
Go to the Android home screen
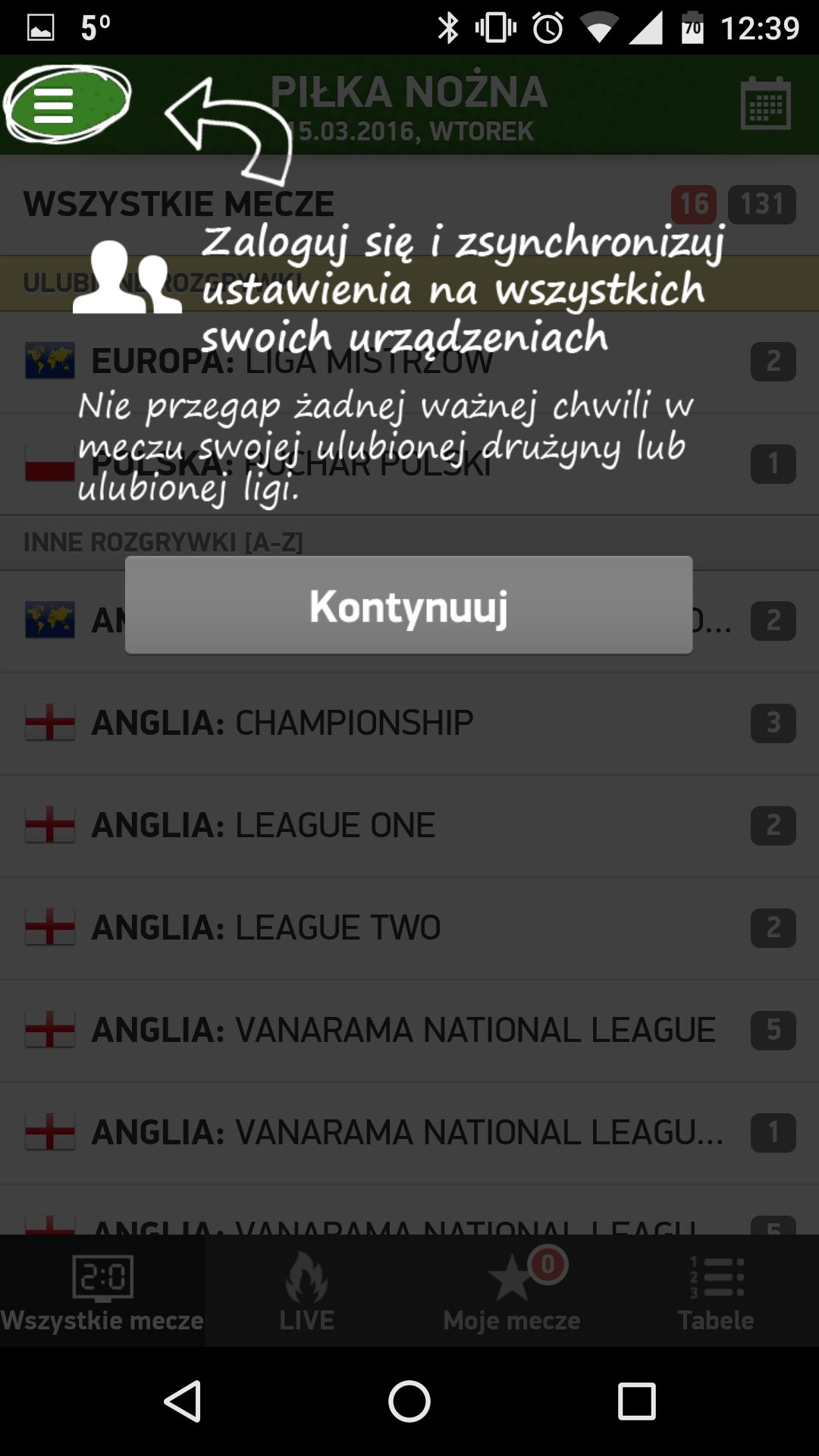(409, 1401)
